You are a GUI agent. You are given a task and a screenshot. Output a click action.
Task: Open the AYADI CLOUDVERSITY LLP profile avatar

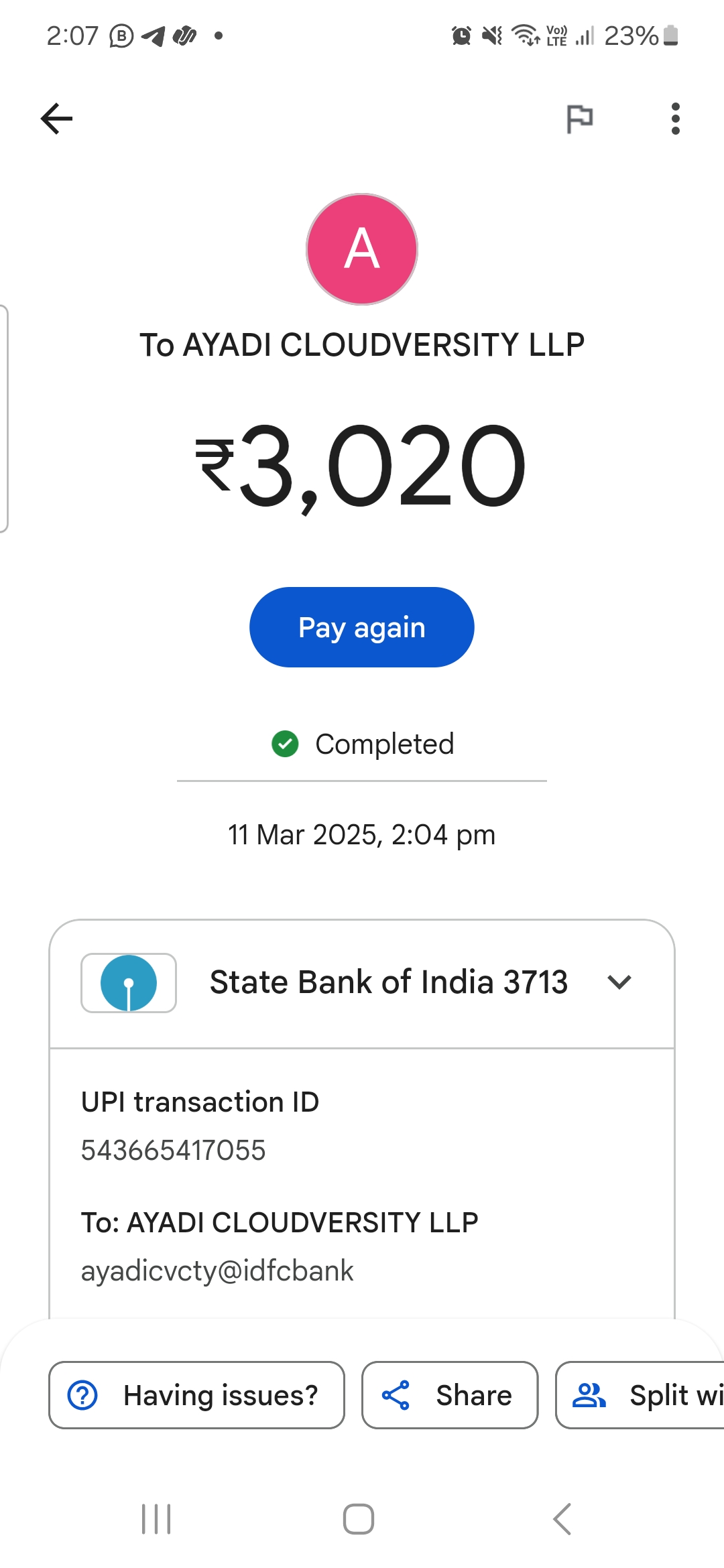[x=362, y=249]
